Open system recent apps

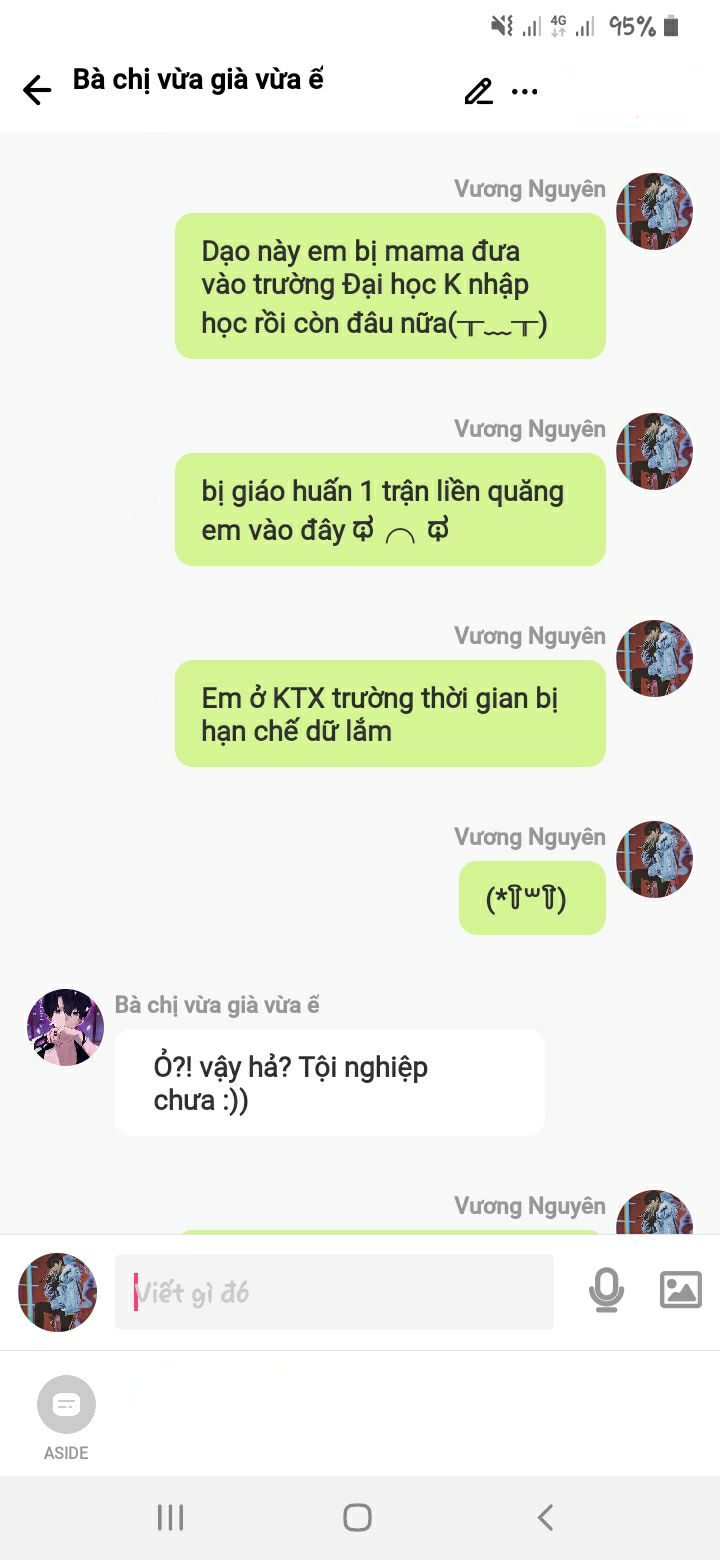pos(171,1517)
